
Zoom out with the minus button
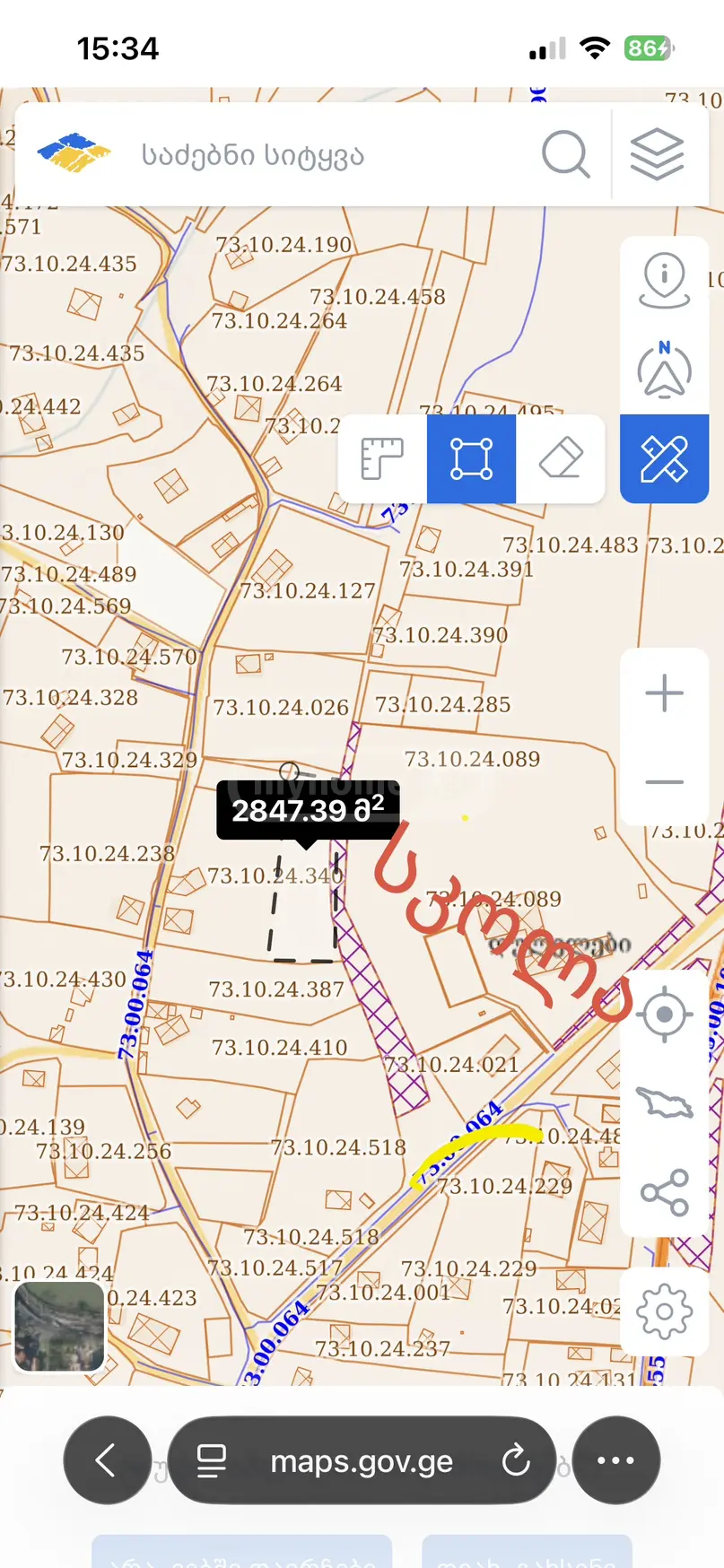click(664, 782)
